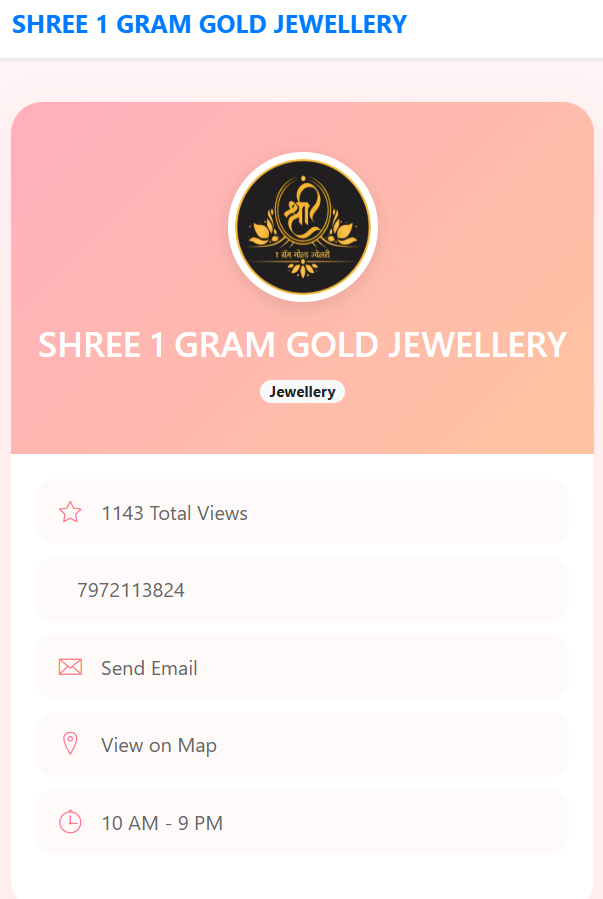
Task: Call the phone number 7972113824
Action: click(131, 590)
